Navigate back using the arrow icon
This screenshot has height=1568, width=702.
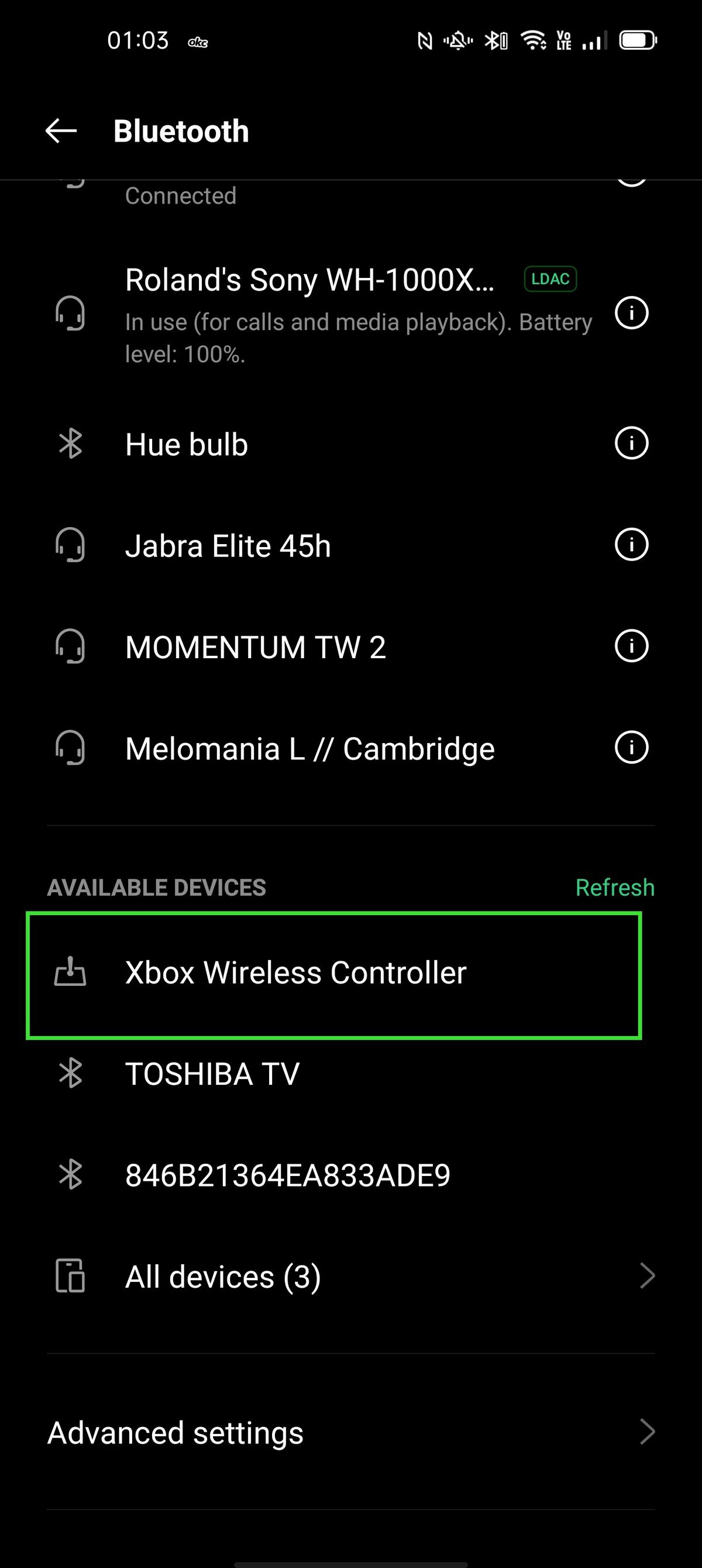click(x=60, y=130)
